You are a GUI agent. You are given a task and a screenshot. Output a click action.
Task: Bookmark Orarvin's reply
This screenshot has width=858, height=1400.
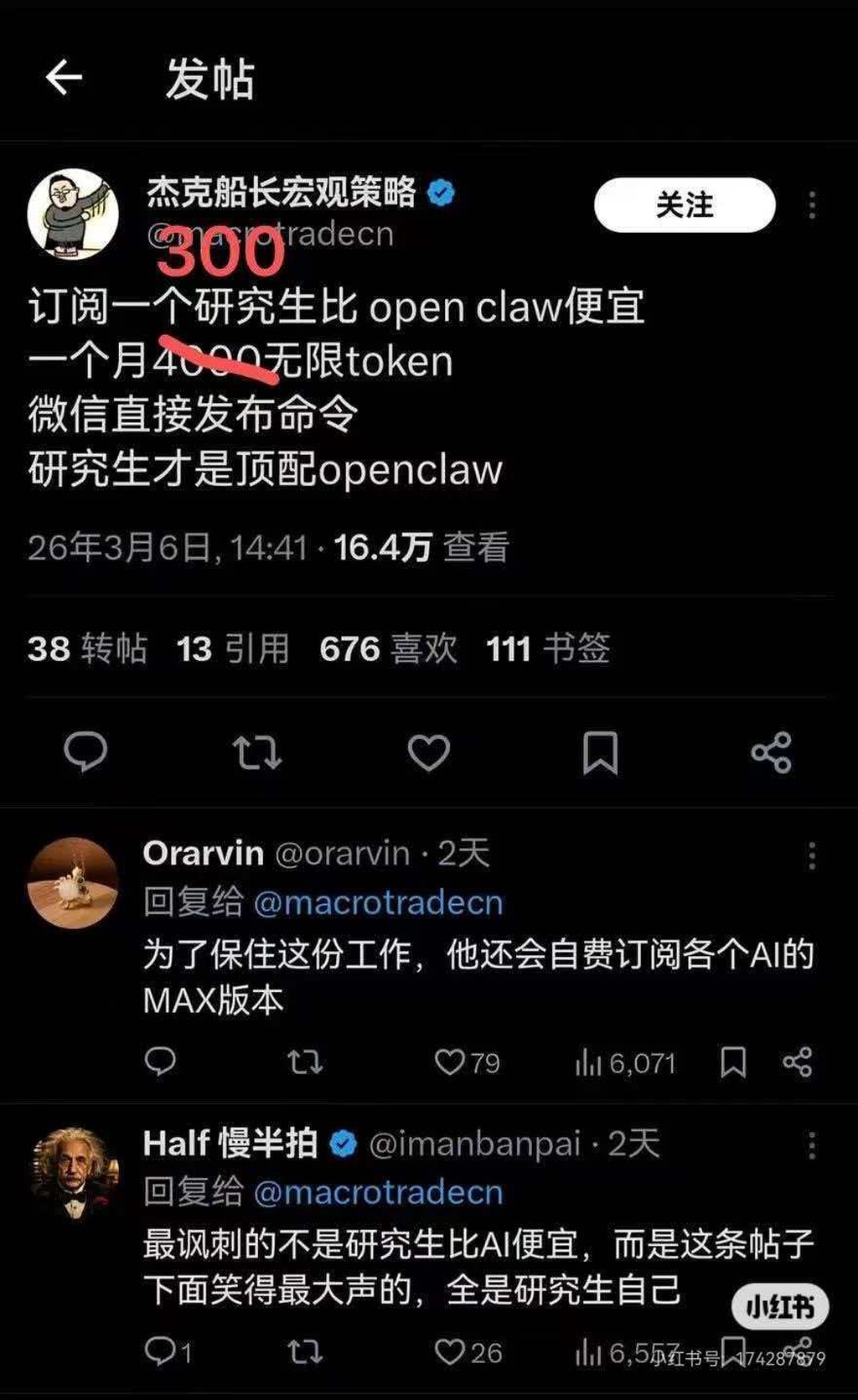coord(733,1062)
